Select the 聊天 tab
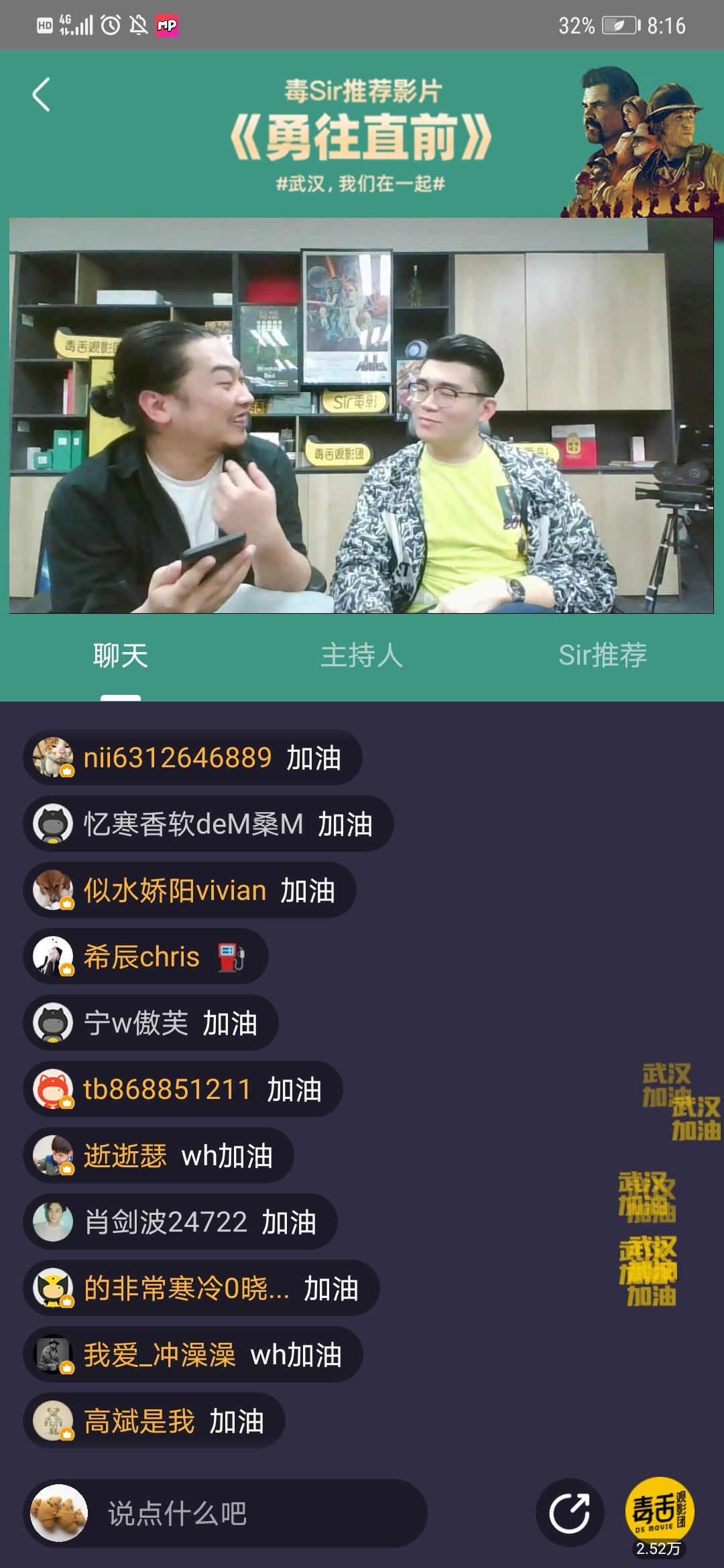 pos(121,655)
